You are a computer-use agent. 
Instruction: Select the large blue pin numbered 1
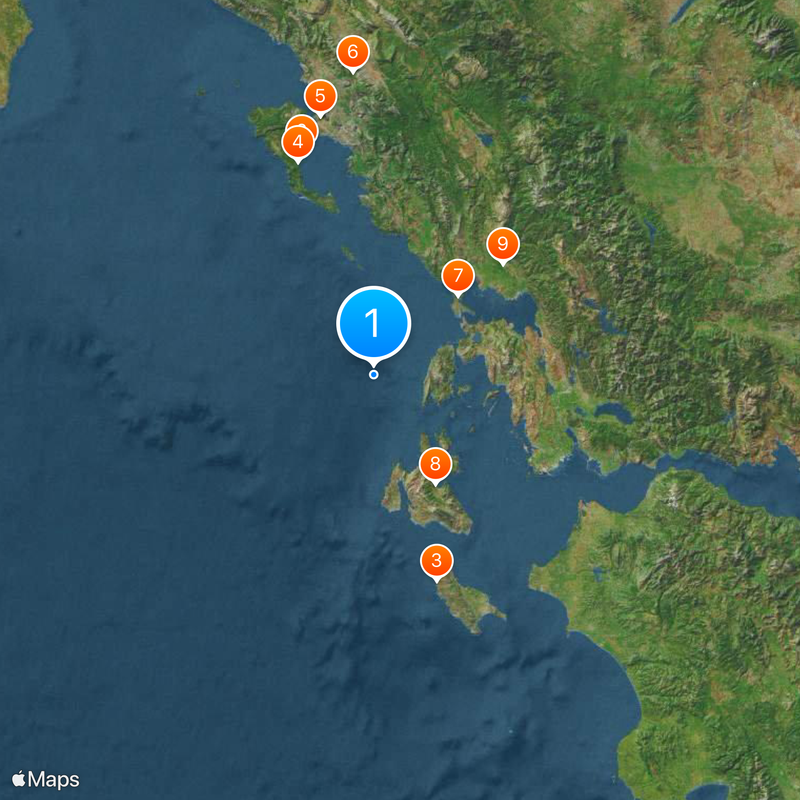pyautogui.click(x=374, y=323)
